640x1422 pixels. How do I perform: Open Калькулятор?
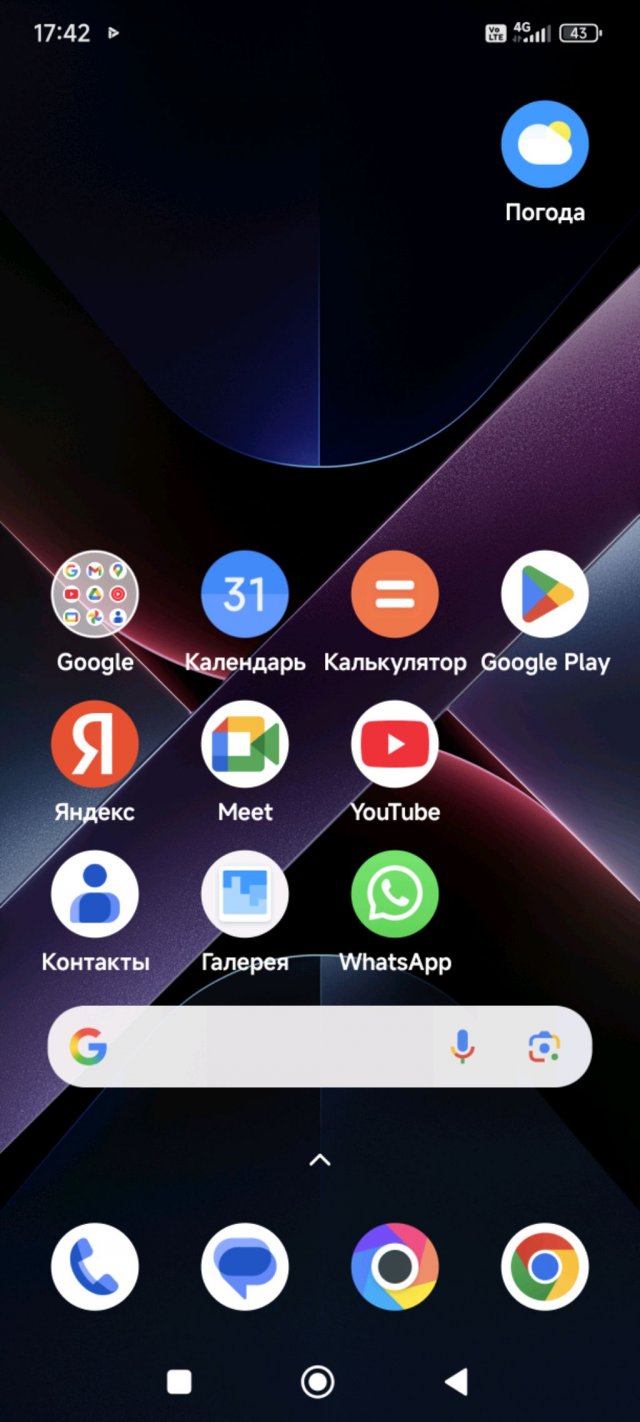[395, 594]
